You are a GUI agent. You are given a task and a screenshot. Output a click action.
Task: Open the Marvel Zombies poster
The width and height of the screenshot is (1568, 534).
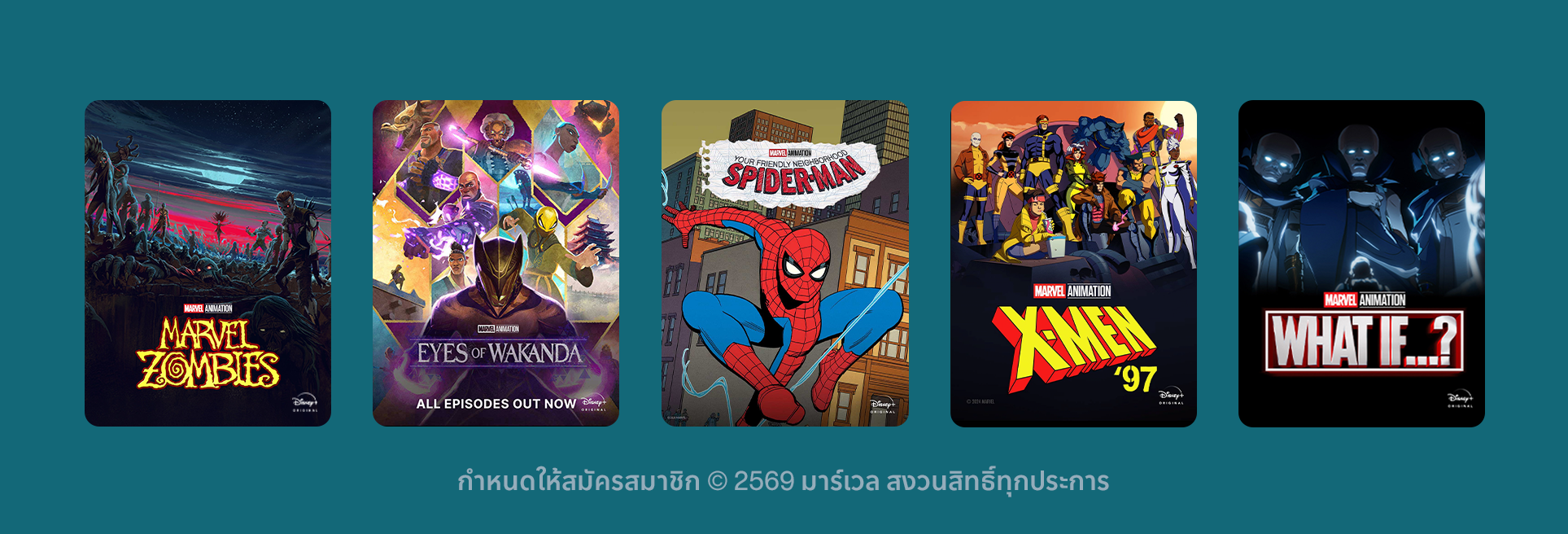coord(207,263)
